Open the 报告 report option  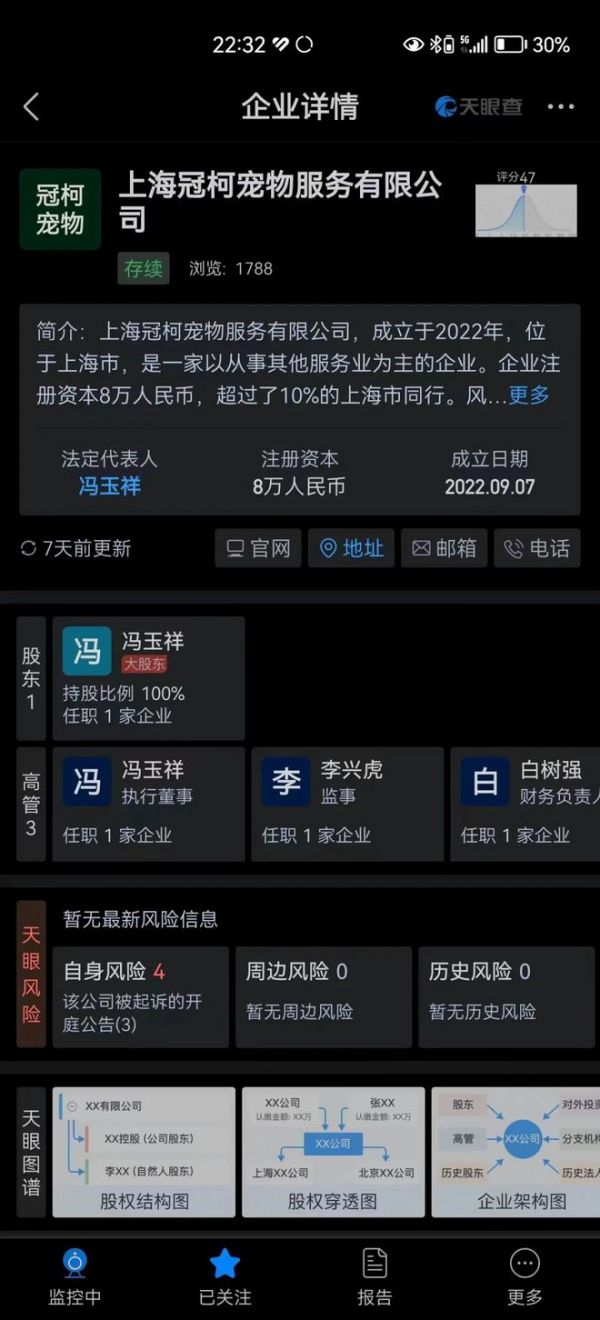point(375,1277)
